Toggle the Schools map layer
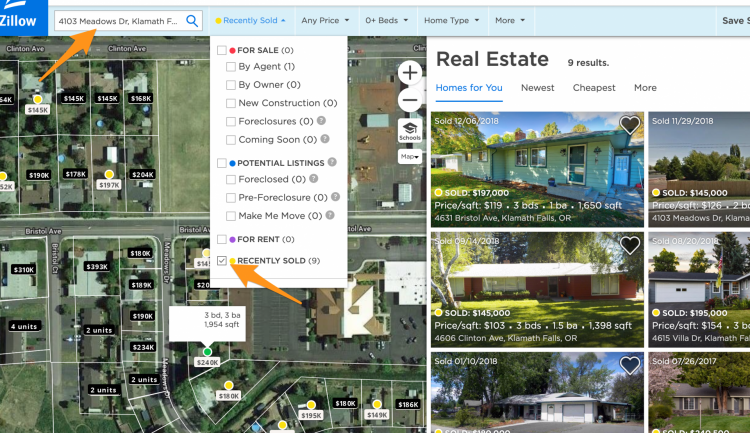This screenshot has width=750, height=433. pos(409,130)
